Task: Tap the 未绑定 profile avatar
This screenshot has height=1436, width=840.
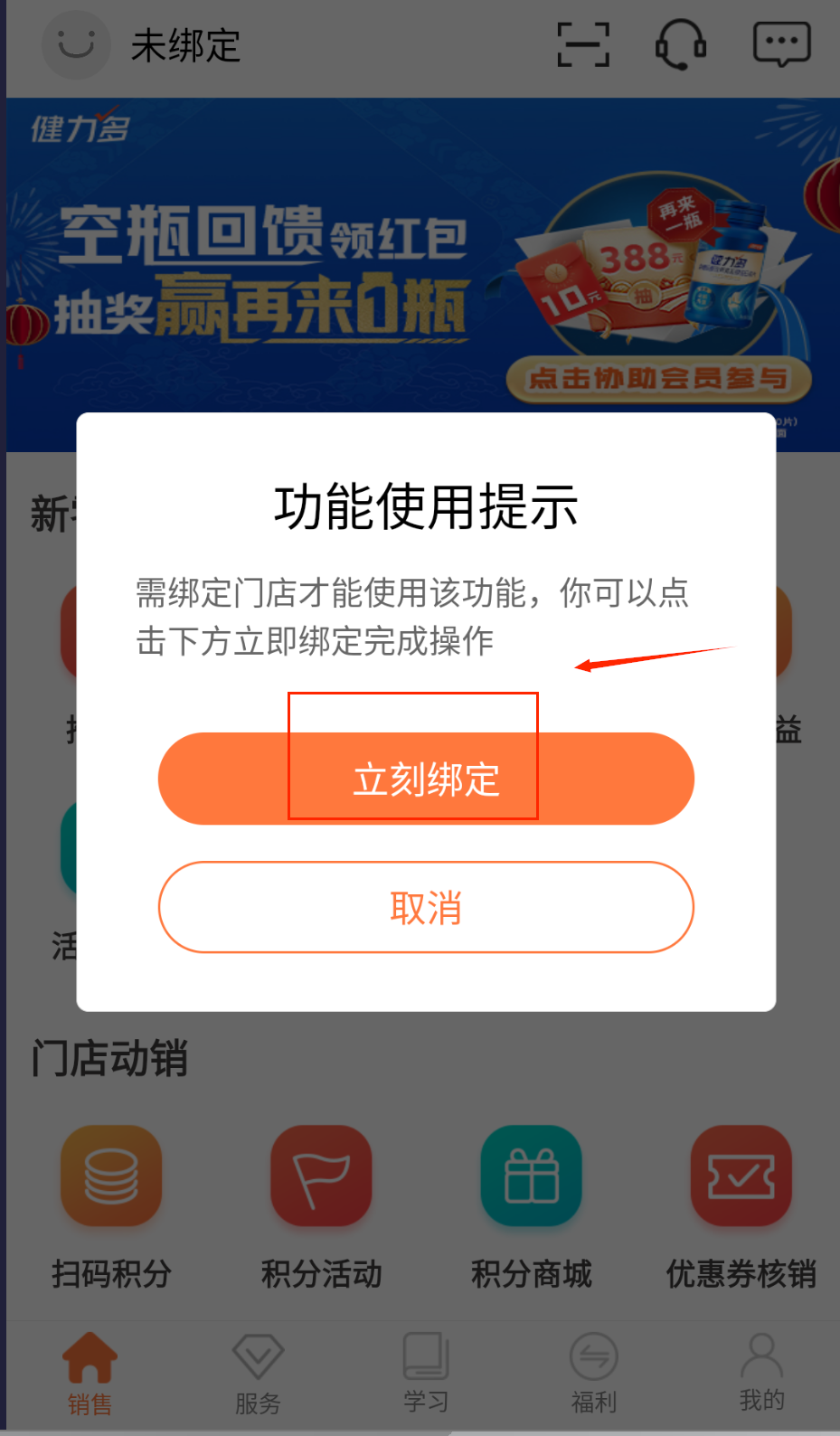Action: point(76,44)
